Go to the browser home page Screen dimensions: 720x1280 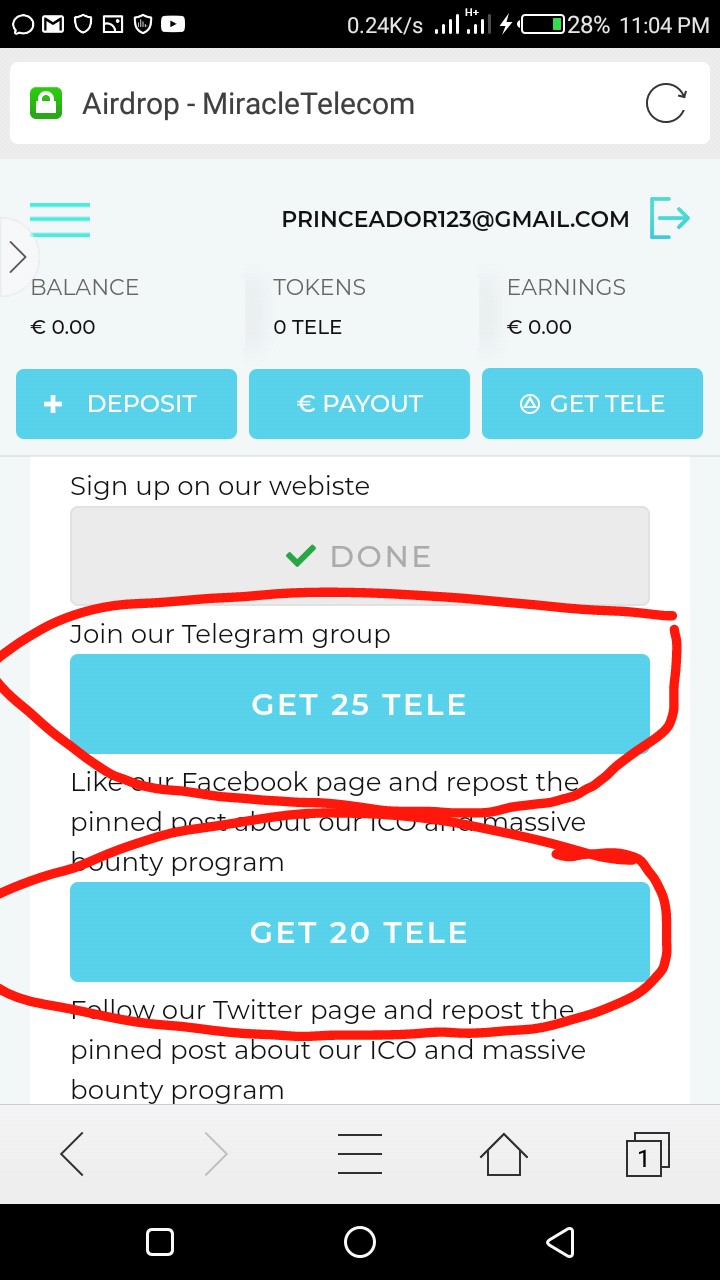click(503, 1155)
